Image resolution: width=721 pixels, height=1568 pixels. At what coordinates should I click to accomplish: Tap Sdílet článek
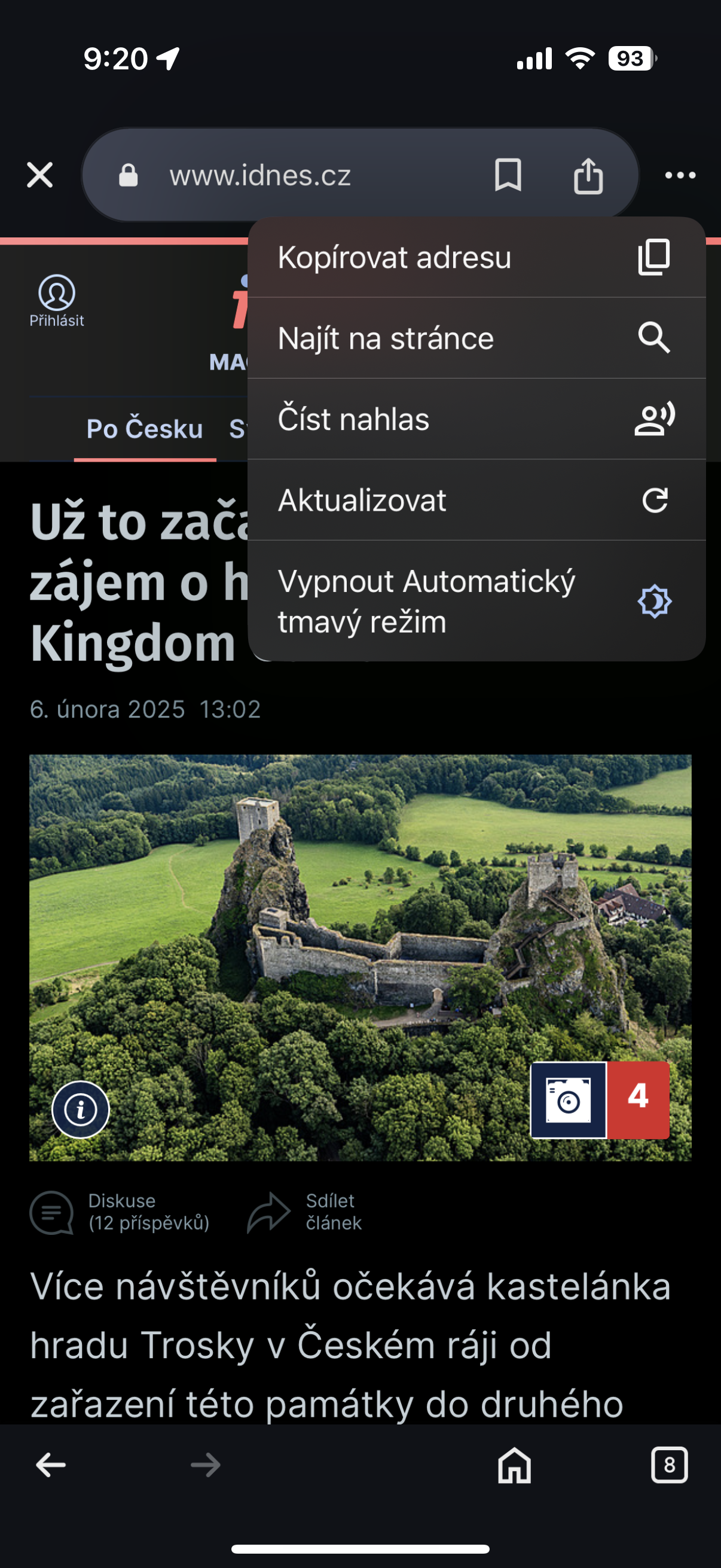[304, 1212]
